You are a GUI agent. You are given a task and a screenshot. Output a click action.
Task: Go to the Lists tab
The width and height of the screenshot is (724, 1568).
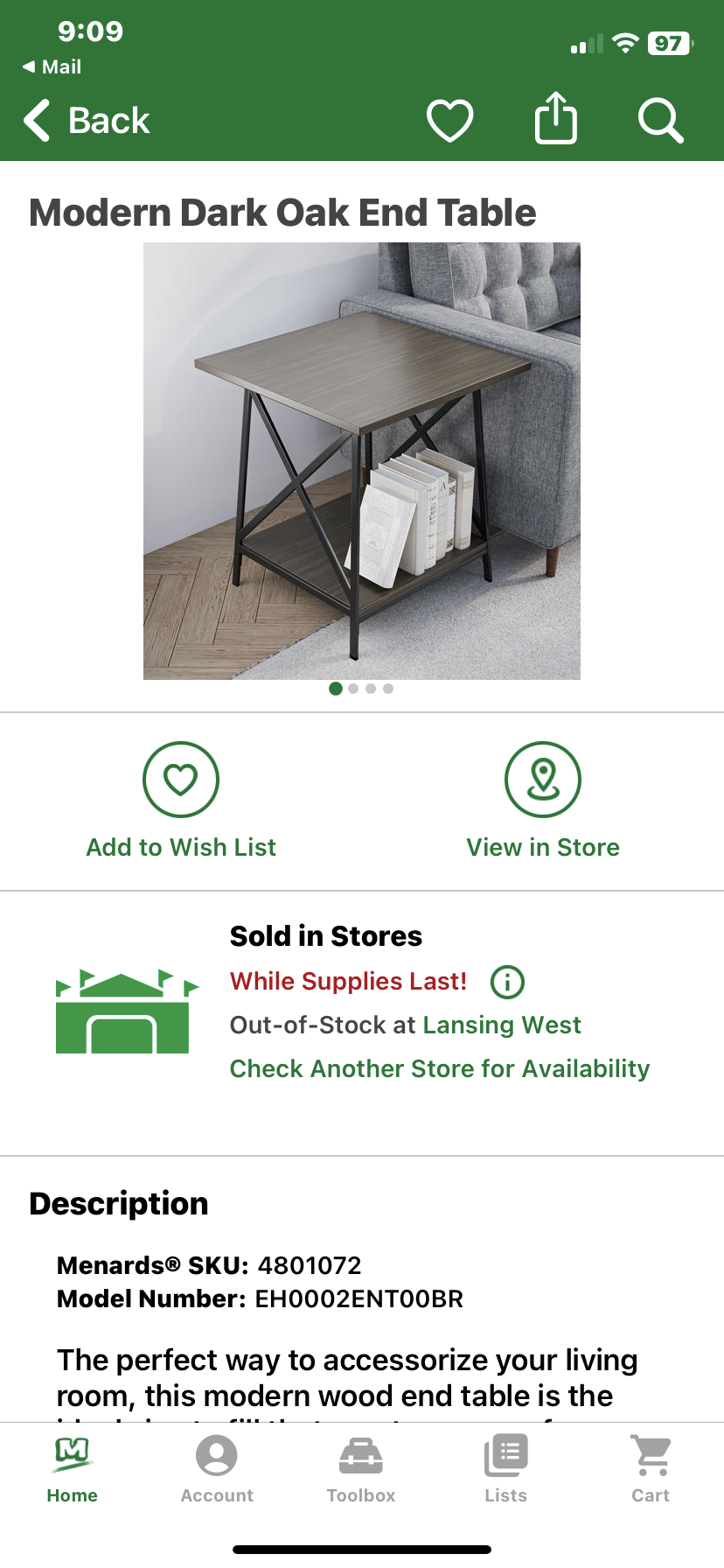click(505, 1470)
